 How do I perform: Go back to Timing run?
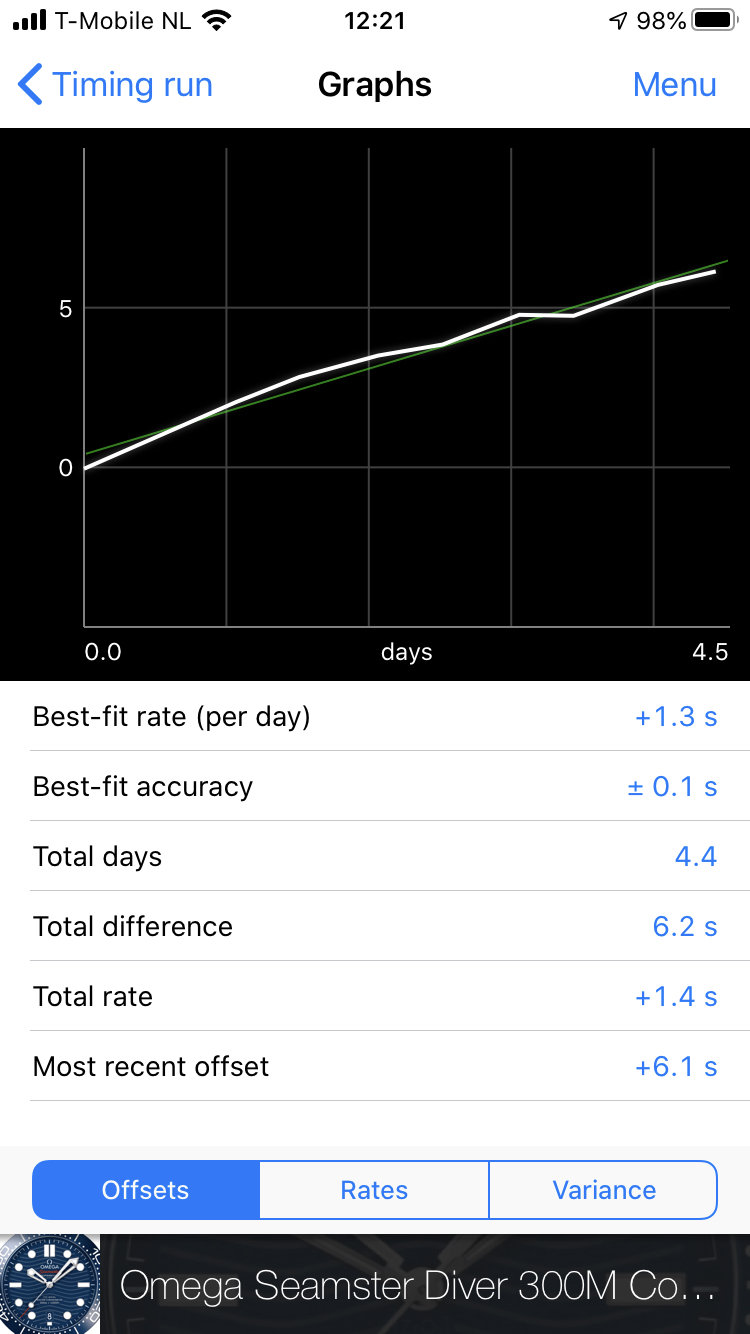coord(116,85)
